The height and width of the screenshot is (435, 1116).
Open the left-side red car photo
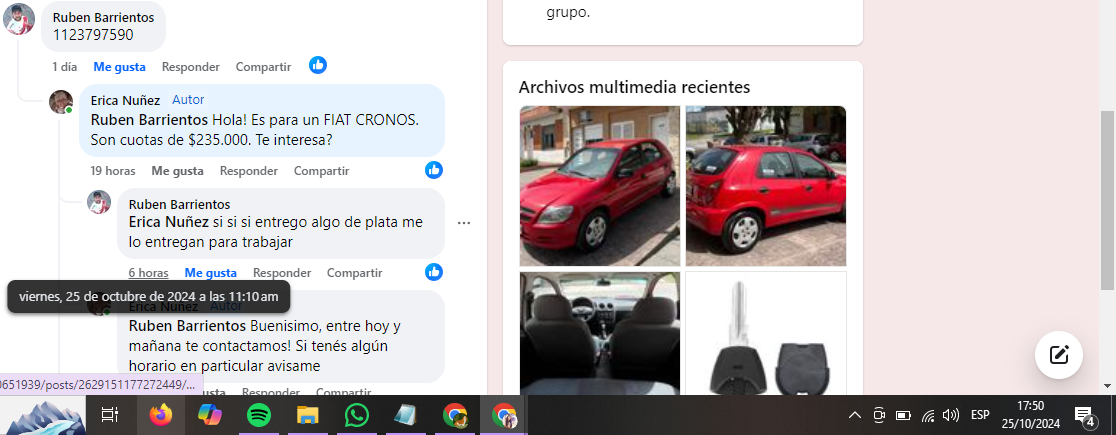[599, 185]
